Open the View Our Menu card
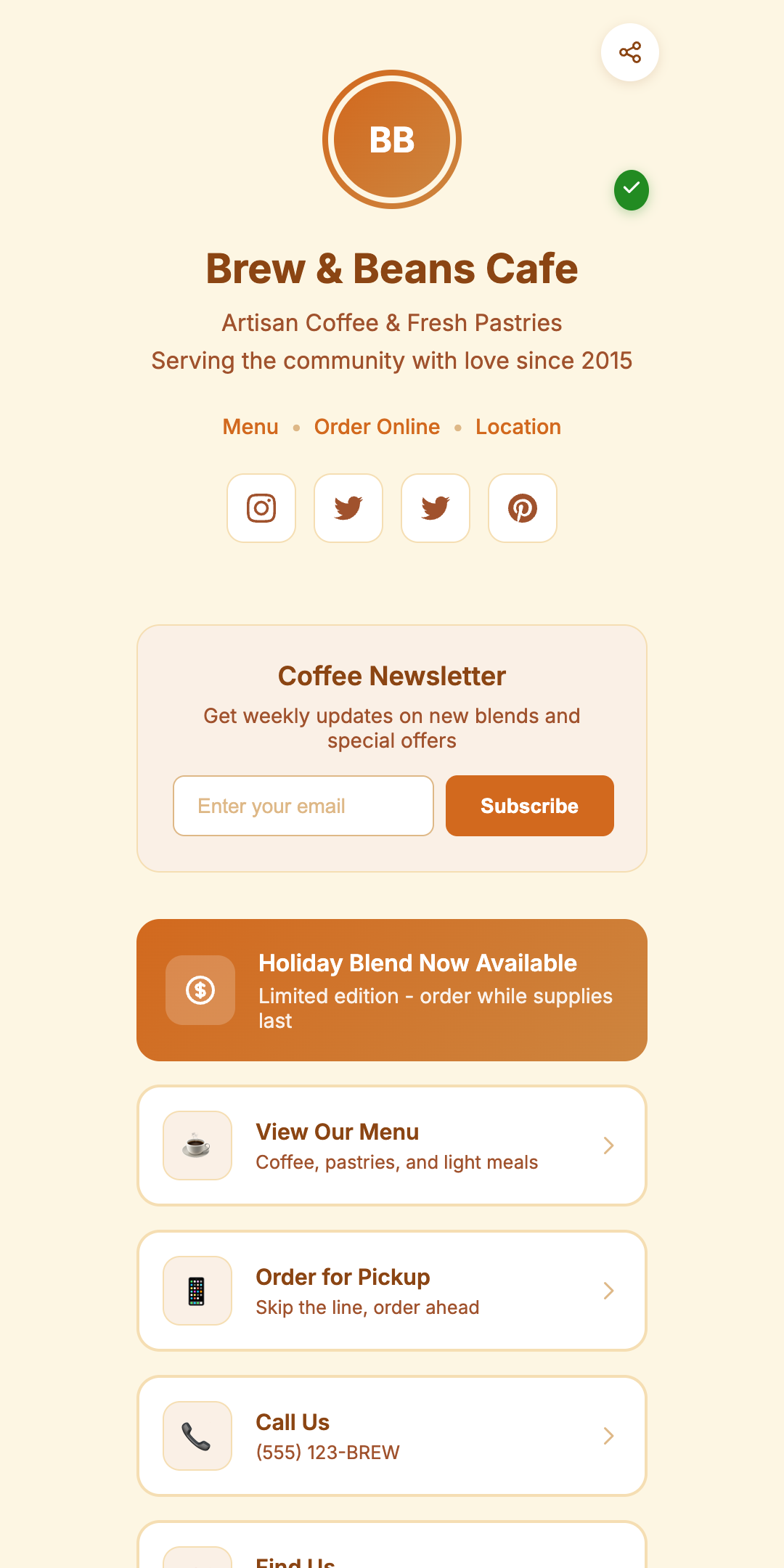 click(x=392, y=1146)
